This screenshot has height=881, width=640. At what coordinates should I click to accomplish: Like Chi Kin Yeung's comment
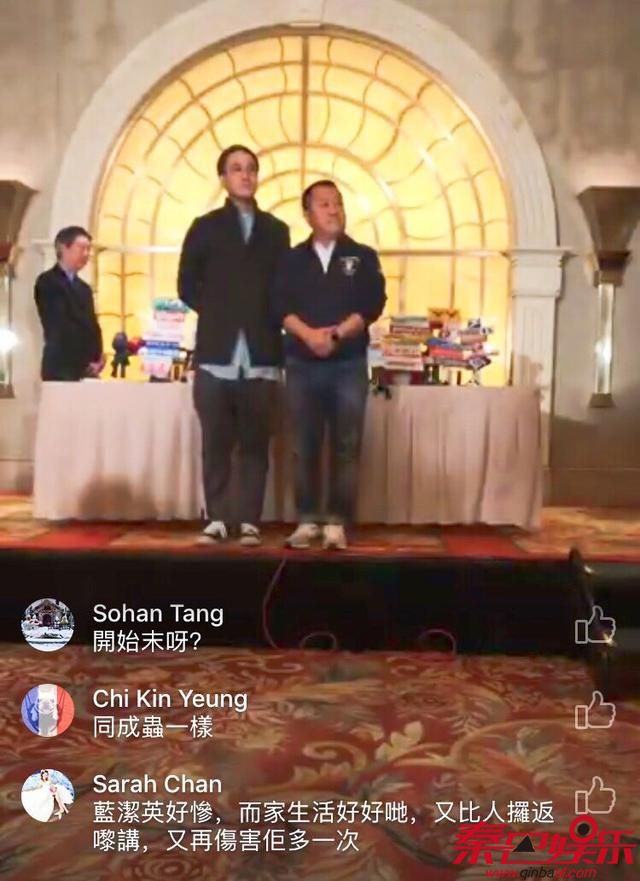(x=595, y=711)
